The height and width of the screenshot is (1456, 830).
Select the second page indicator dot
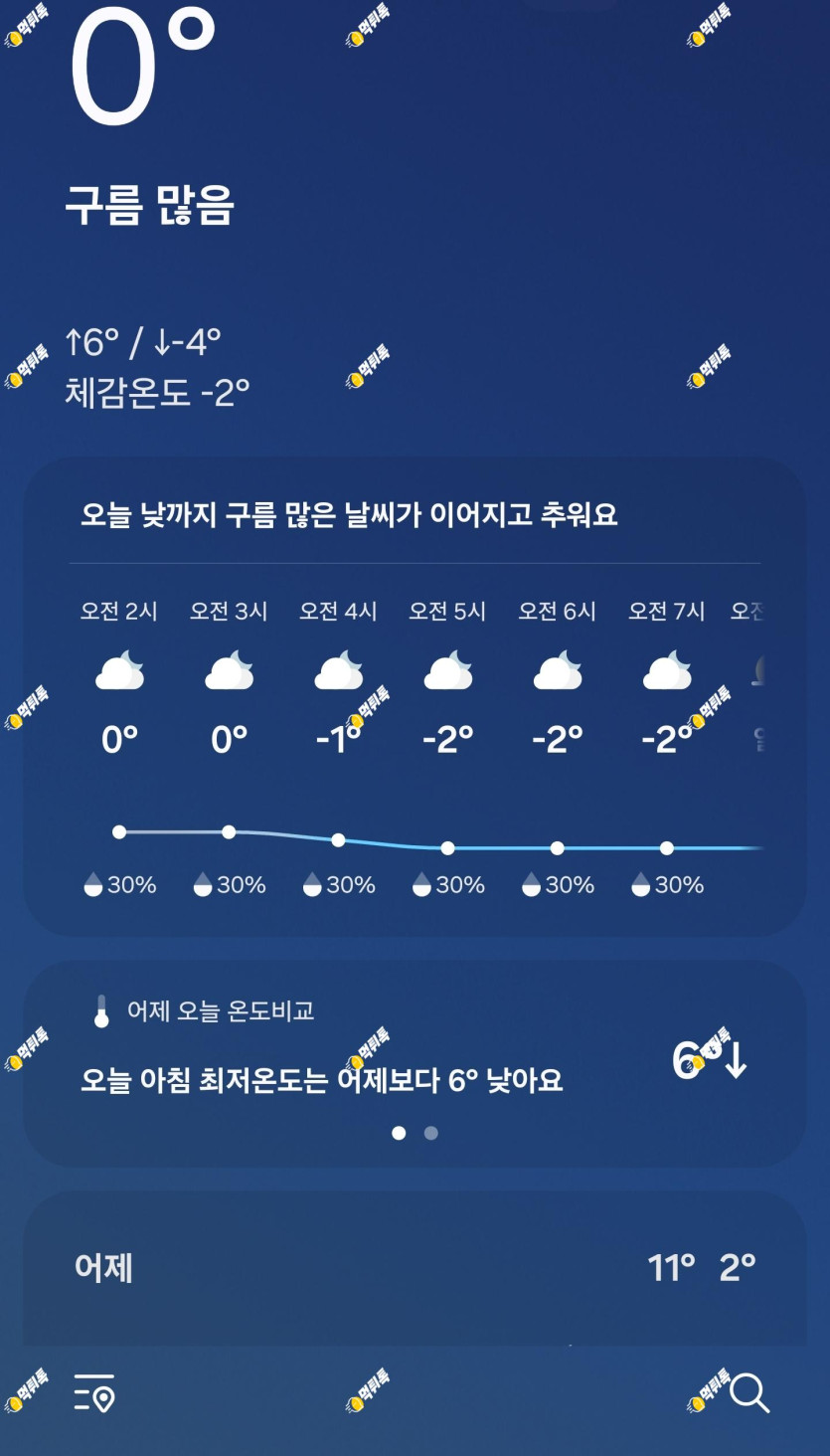click(430, 1133)
